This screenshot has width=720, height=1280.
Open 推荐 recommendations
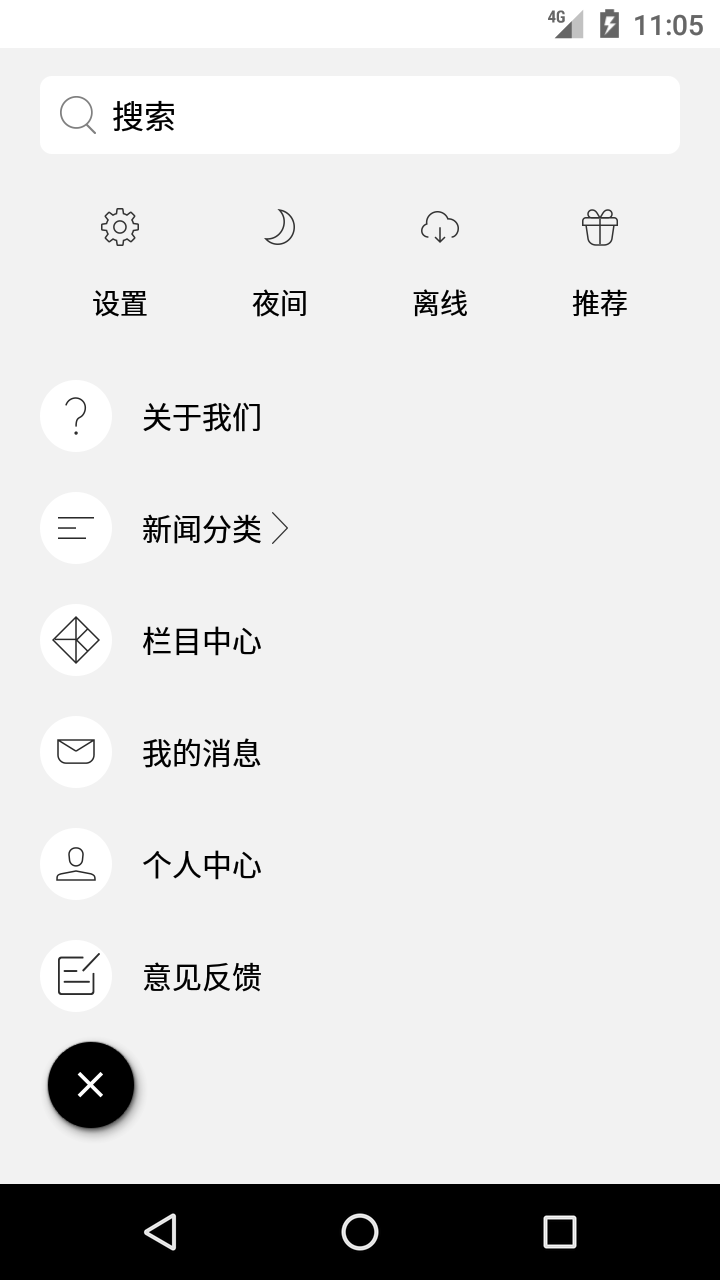600,260
